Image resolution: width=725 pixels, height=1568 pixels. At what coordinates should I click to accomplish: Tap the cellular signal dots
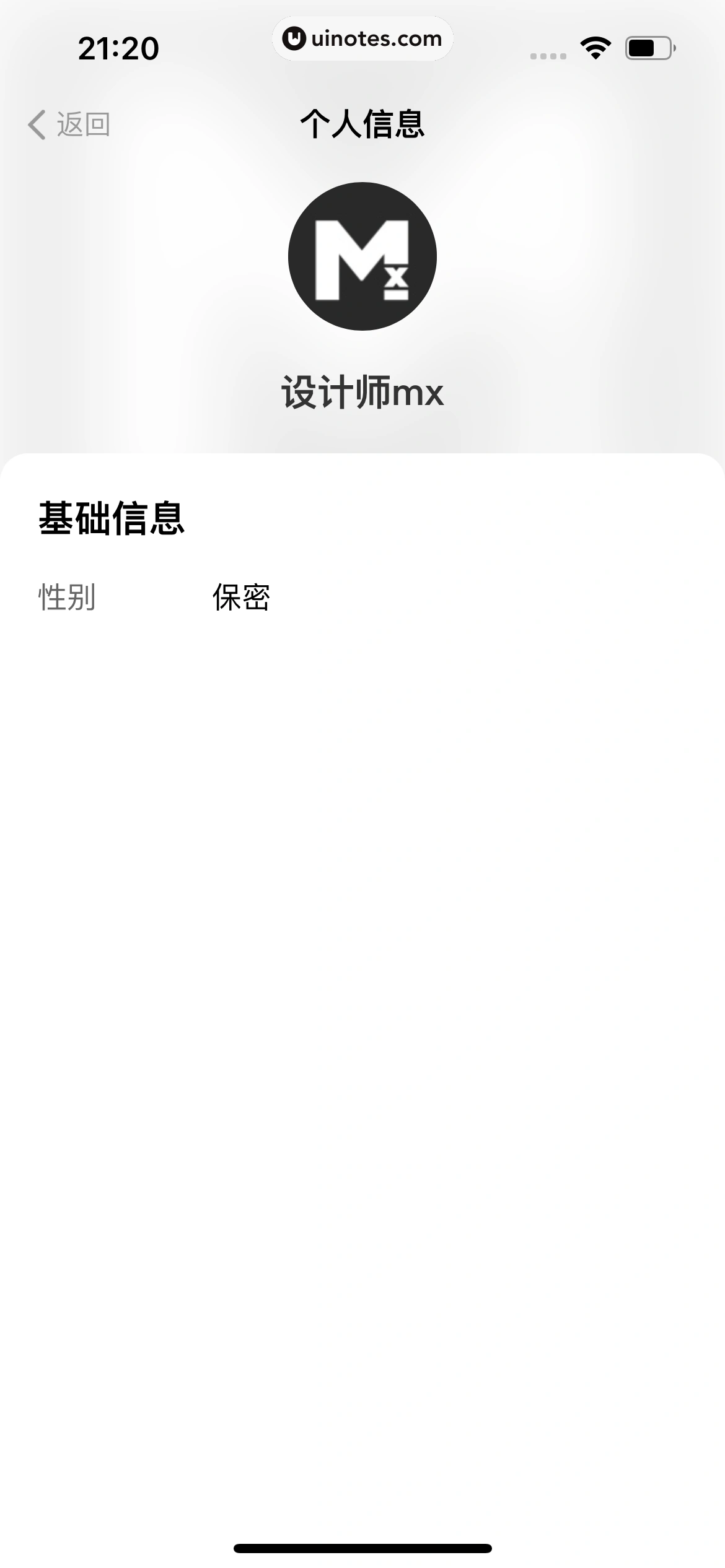tap(548, 54)
